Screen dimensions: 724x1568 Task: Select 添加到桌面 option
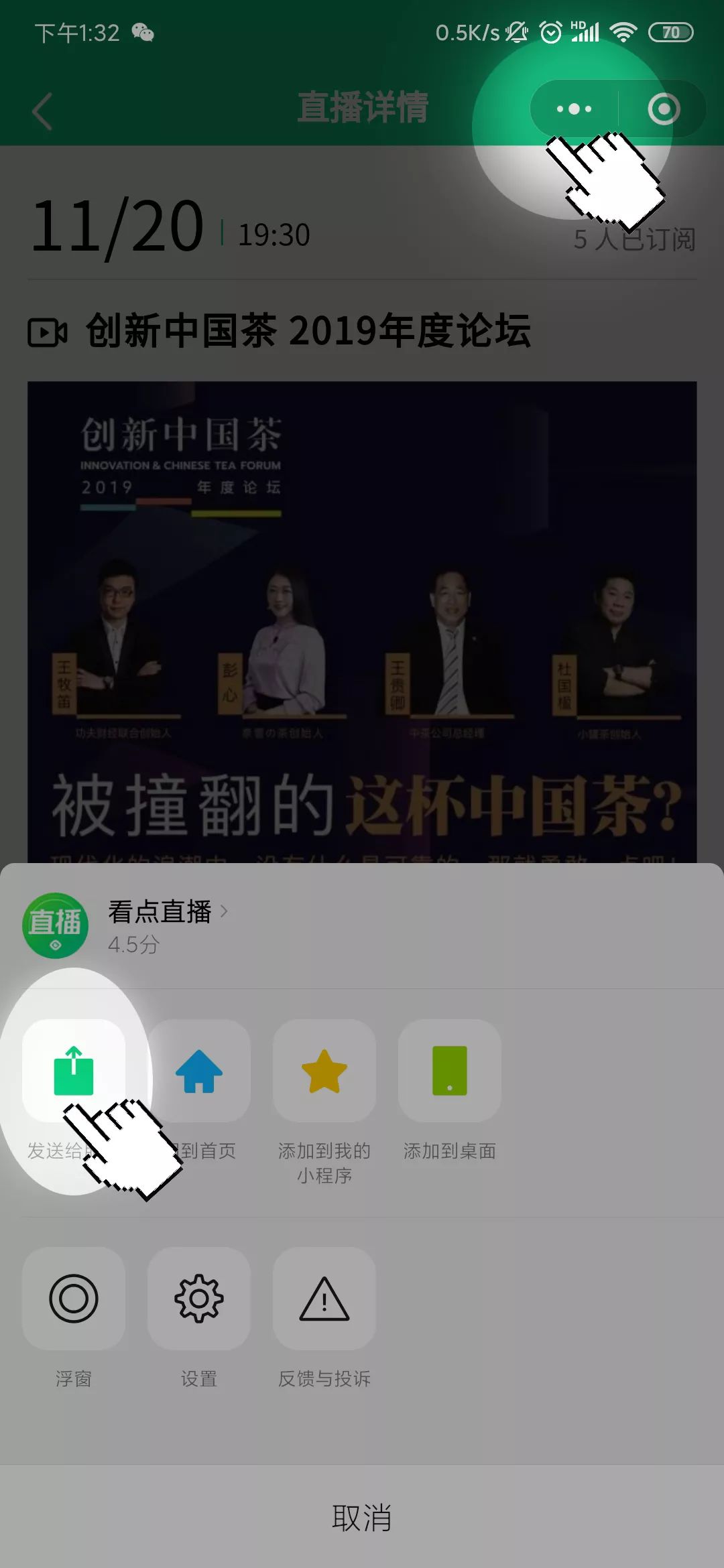tap(450, 1071)
